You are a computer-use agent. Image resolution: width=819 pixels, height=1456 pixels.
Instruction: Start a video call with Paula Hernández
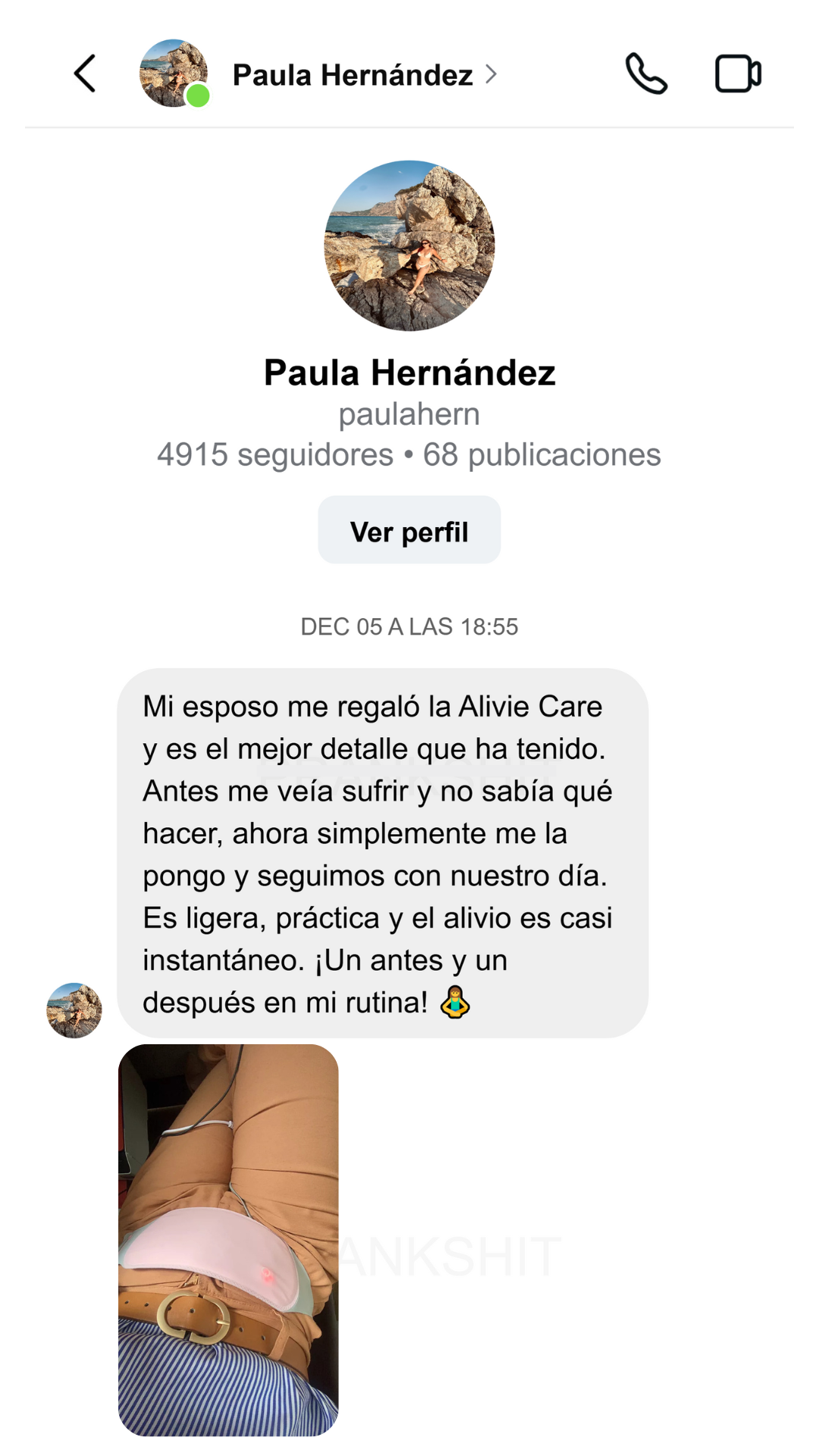(x=738, y=74)
